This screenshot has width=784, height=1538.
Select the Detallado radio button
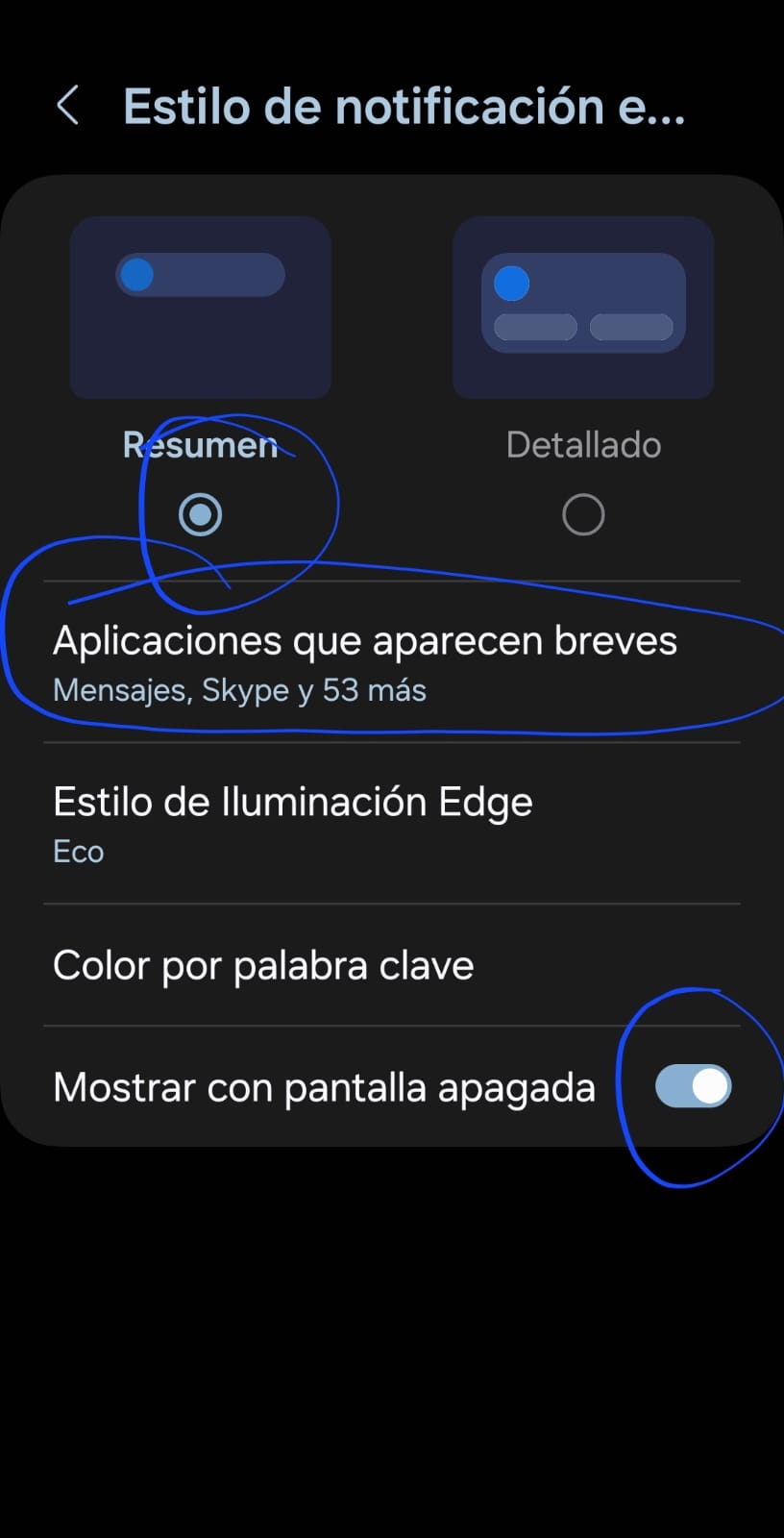pos(582,514)
